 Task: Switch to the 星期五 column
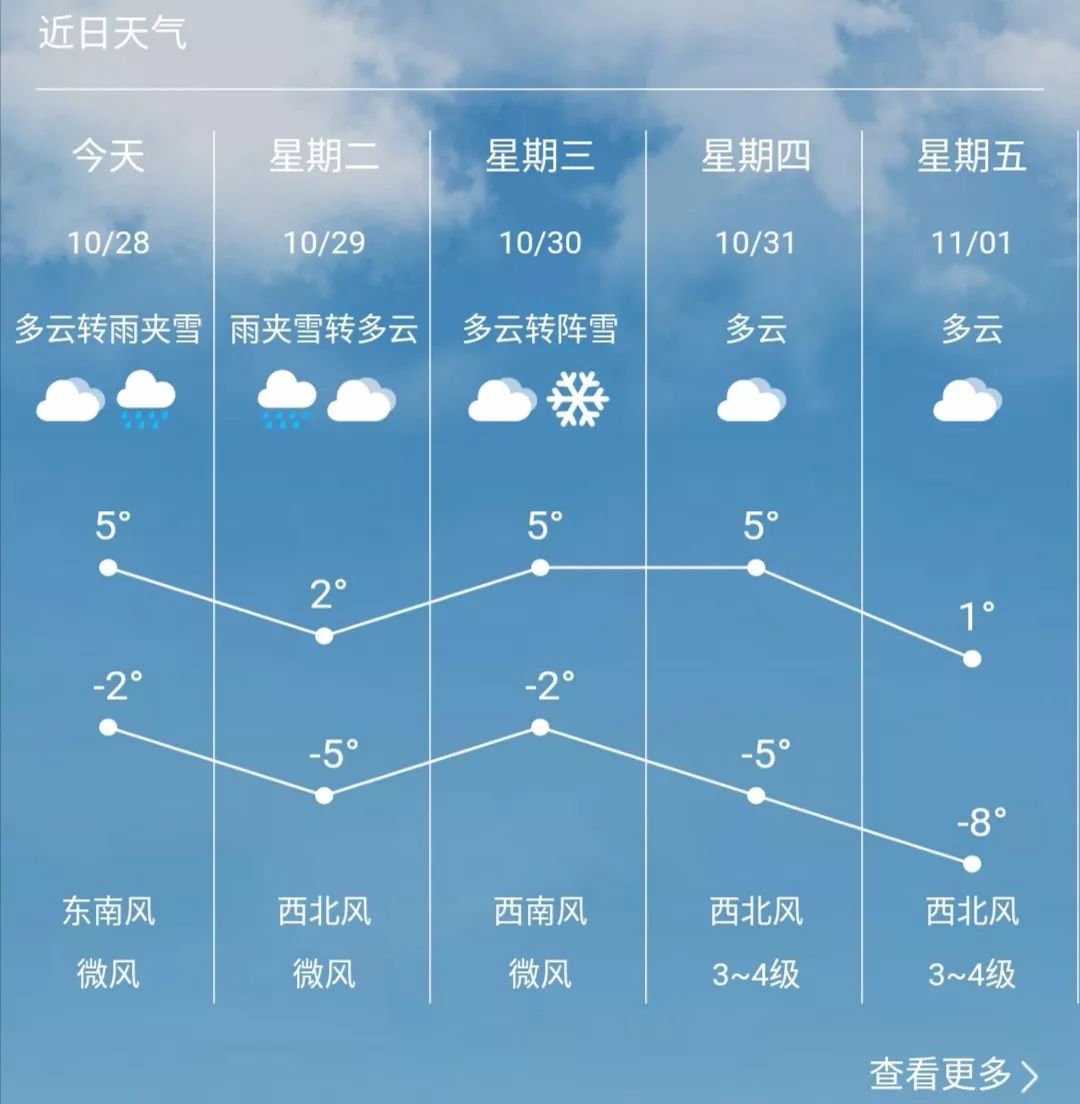(970, 155)
